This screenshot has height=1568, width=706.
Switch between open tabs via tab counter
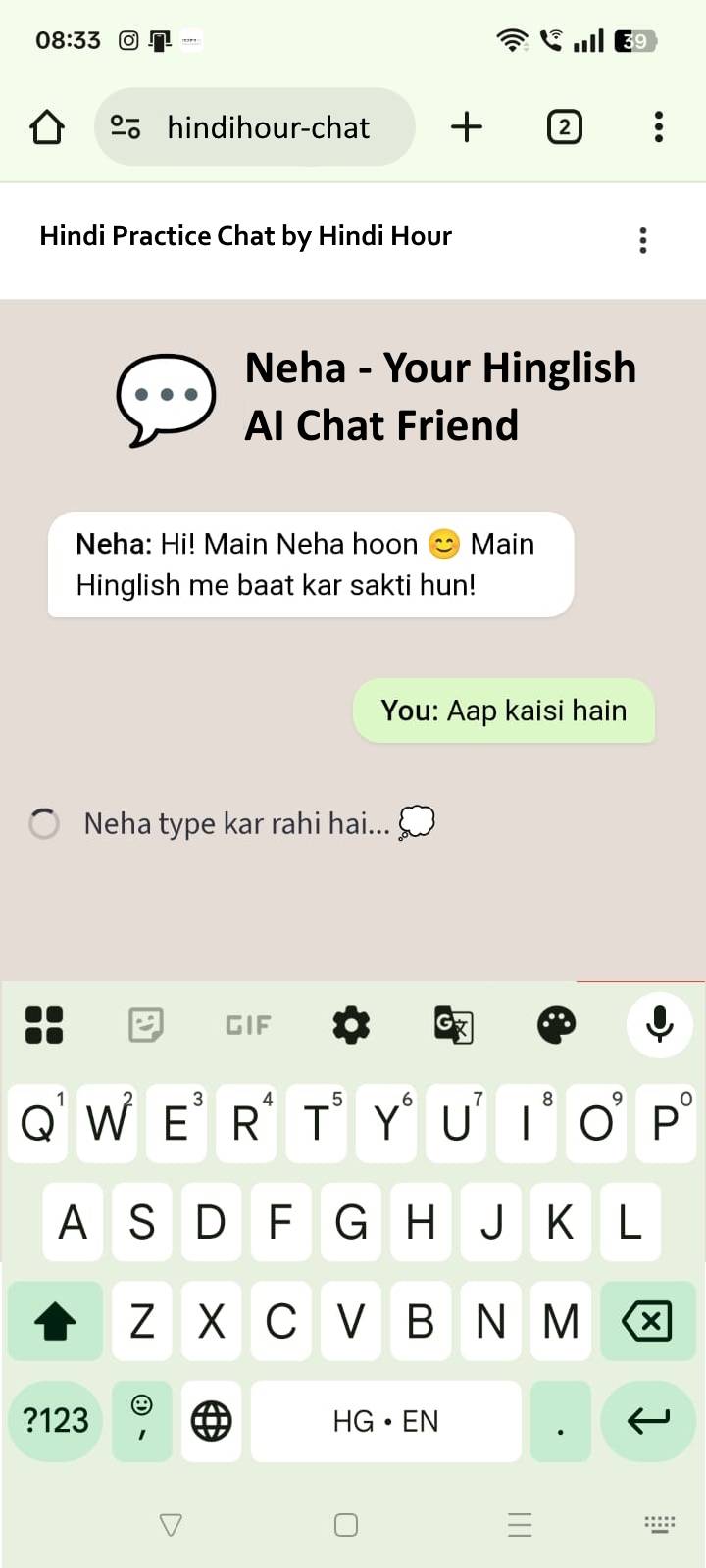coord(564,126)
